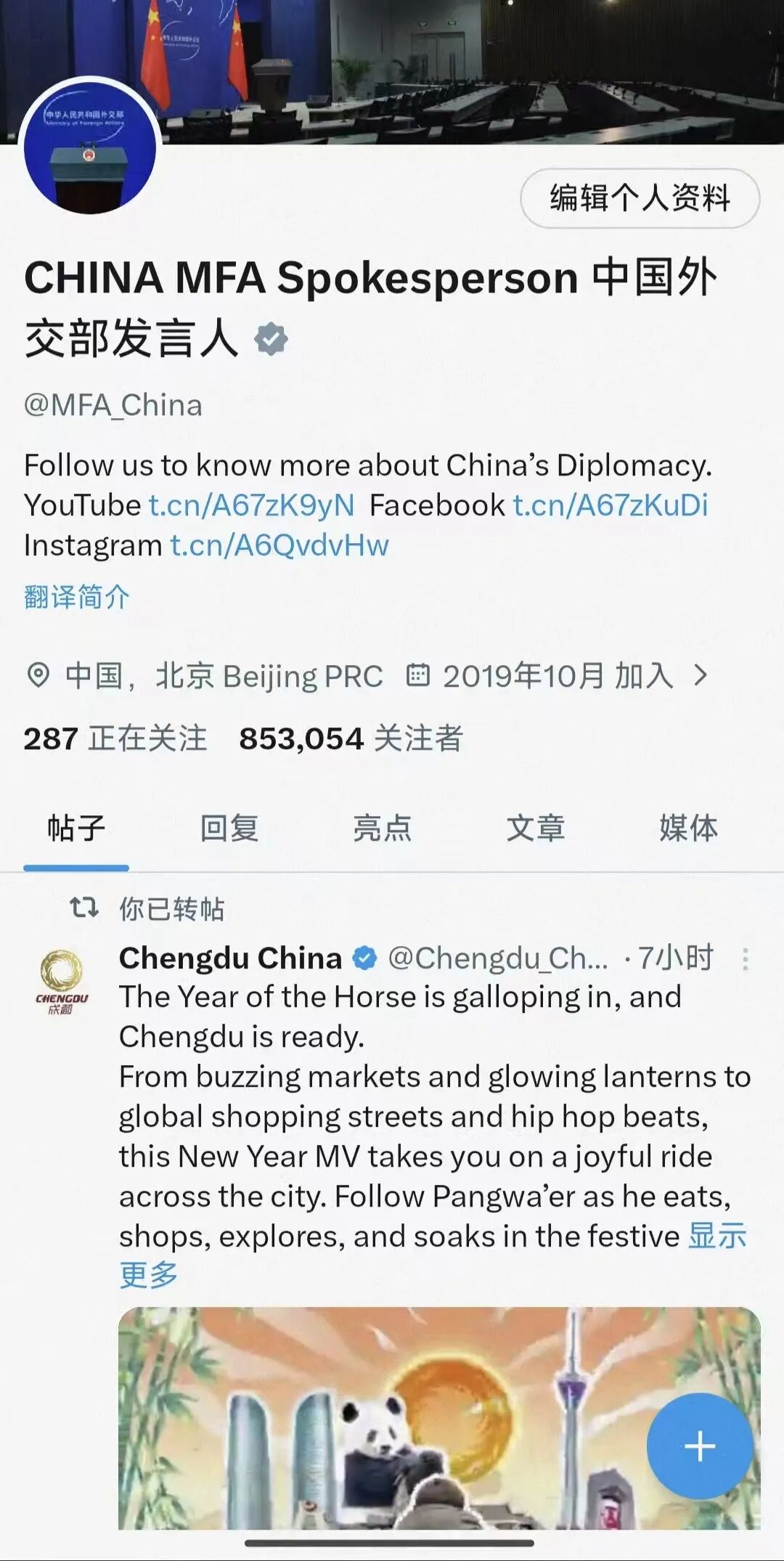Viewport: 784px width, 1561px height.
Task: Tap 翻译简介 to translate the bio
Action: click(77, 597)
